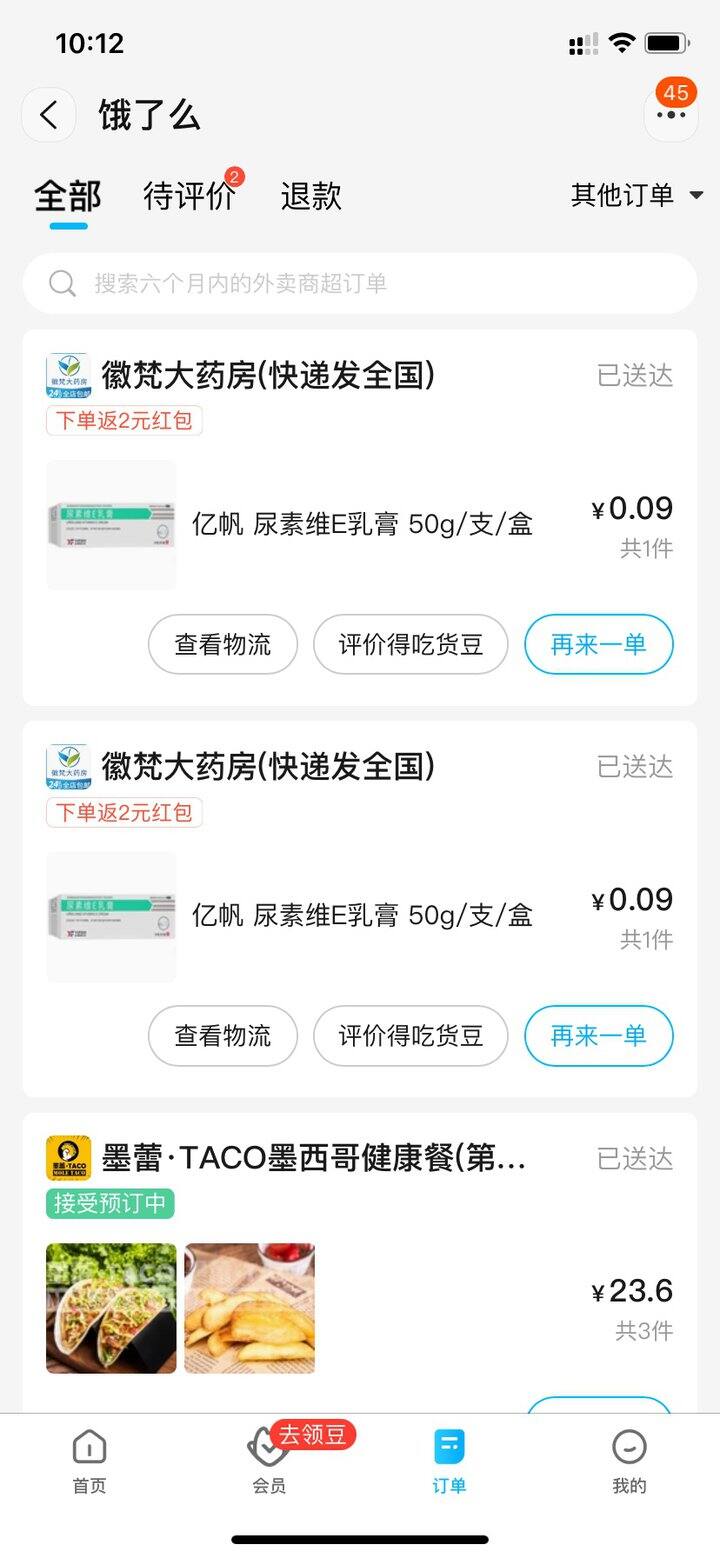This screenshot has height=1558, width=720.
Task: Select the 订单 bottom tab
Action: point(449,1462)
